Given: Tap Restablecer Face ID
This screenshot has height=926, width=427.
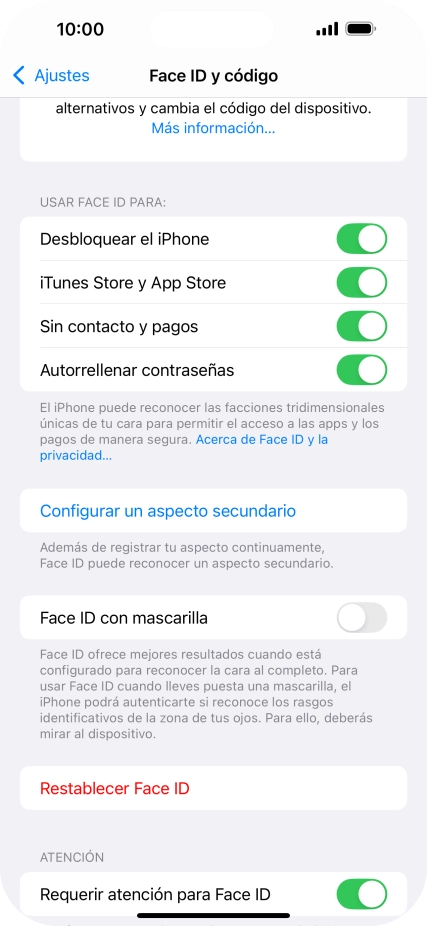Looking at the screenshot, I should point(213,788).
